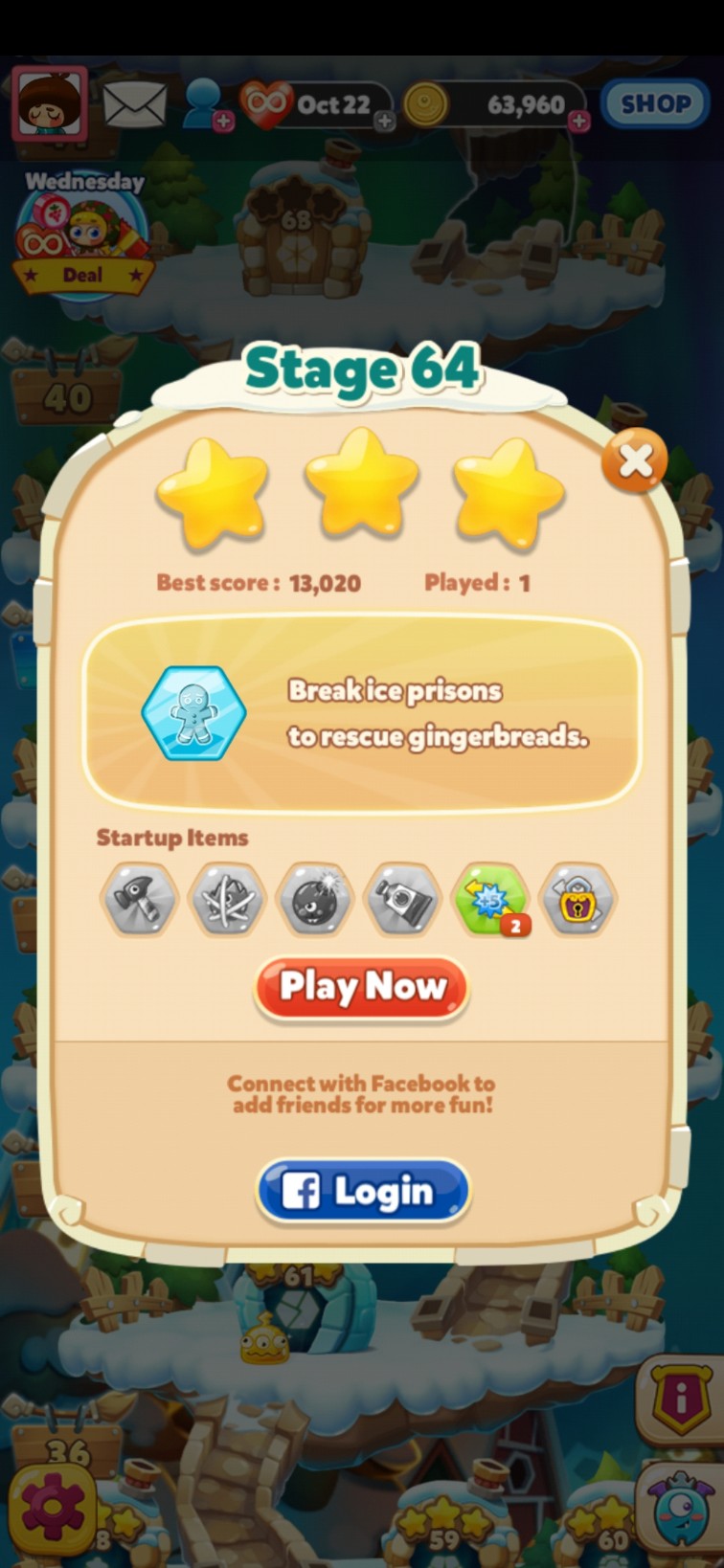Open the player profile avatar

50,103
